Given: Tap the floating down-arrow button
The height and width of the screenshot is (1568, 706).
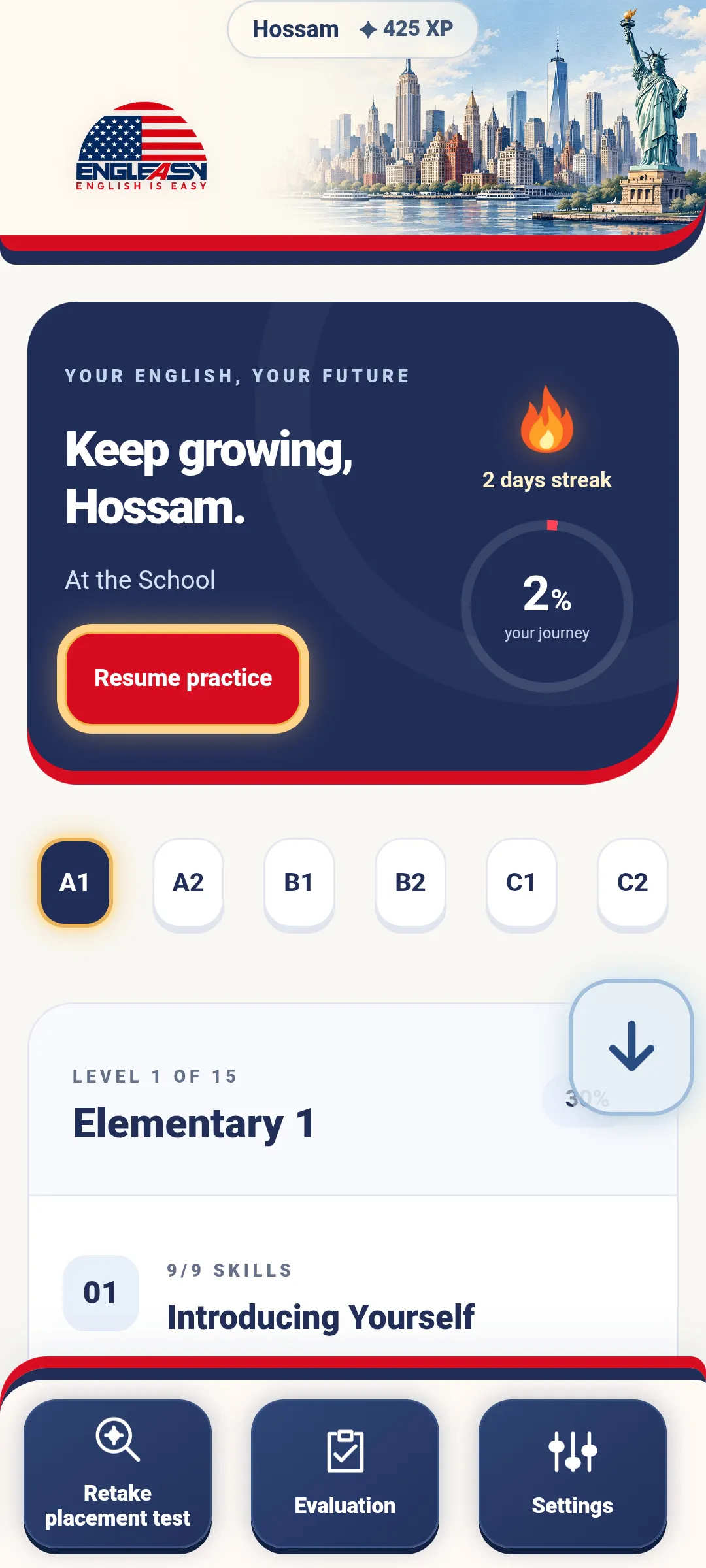Looking at the screenshot, I should click(x=631, y=1047).
